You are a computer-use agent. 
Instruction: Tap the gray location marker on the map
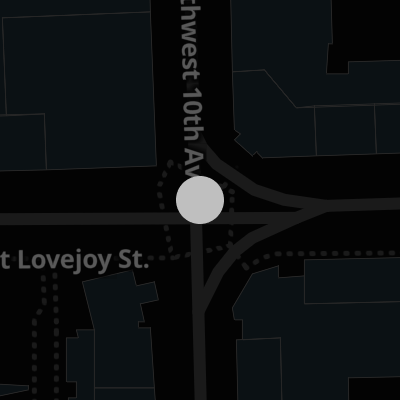tap(200, 200)
